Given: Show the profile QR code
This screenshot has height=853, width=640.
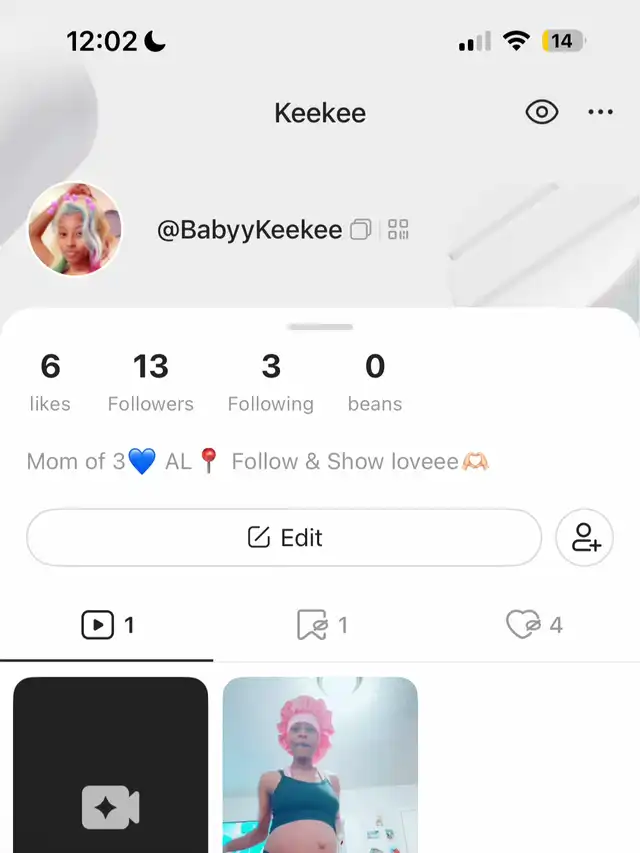Looking at the screenshot, I should [x=398, y=230].
